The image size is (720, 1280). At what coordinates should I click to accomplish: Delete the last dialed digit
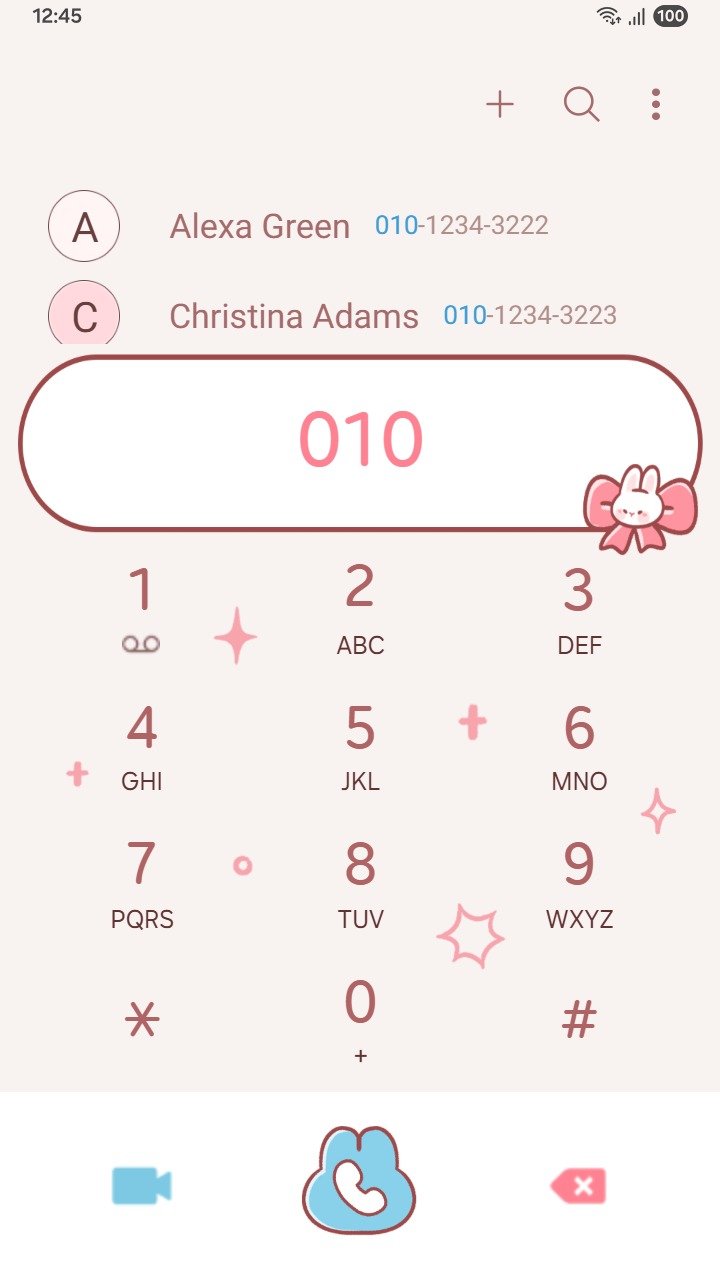(579, 1187)
